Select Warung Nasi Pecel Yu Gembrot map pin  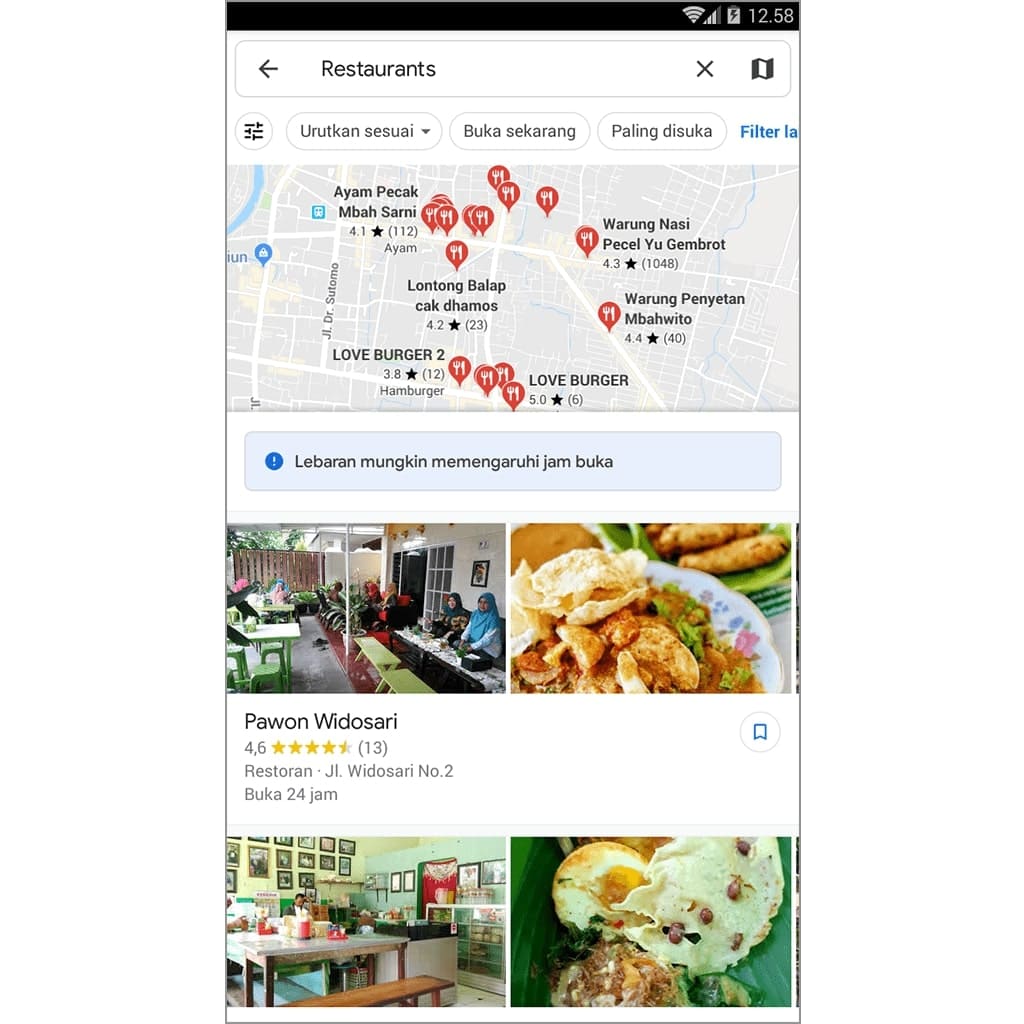pyautogui.click(x=587, y=239)
